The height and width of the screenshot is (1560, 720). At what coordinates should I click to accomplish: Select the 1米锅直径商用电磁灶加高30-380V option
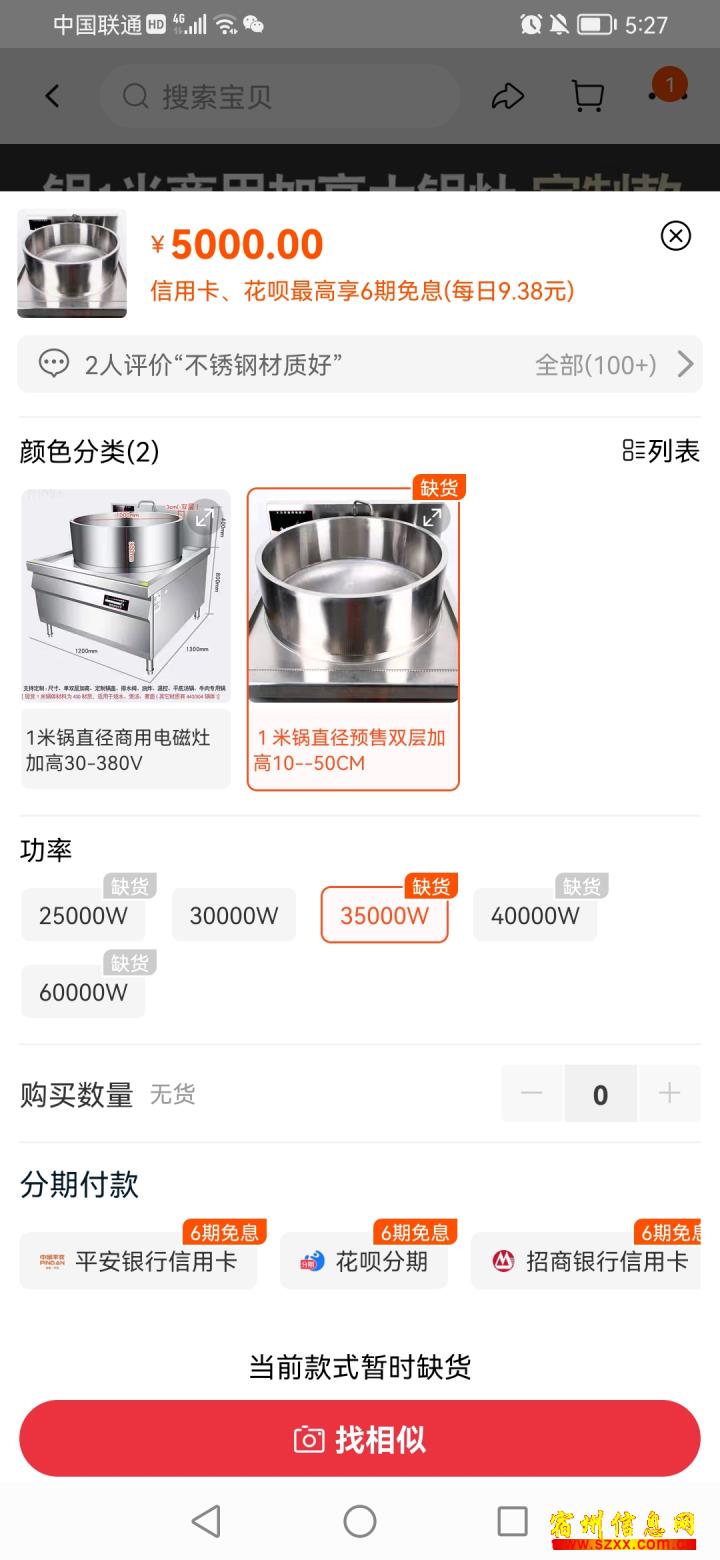tap(126, 639)
